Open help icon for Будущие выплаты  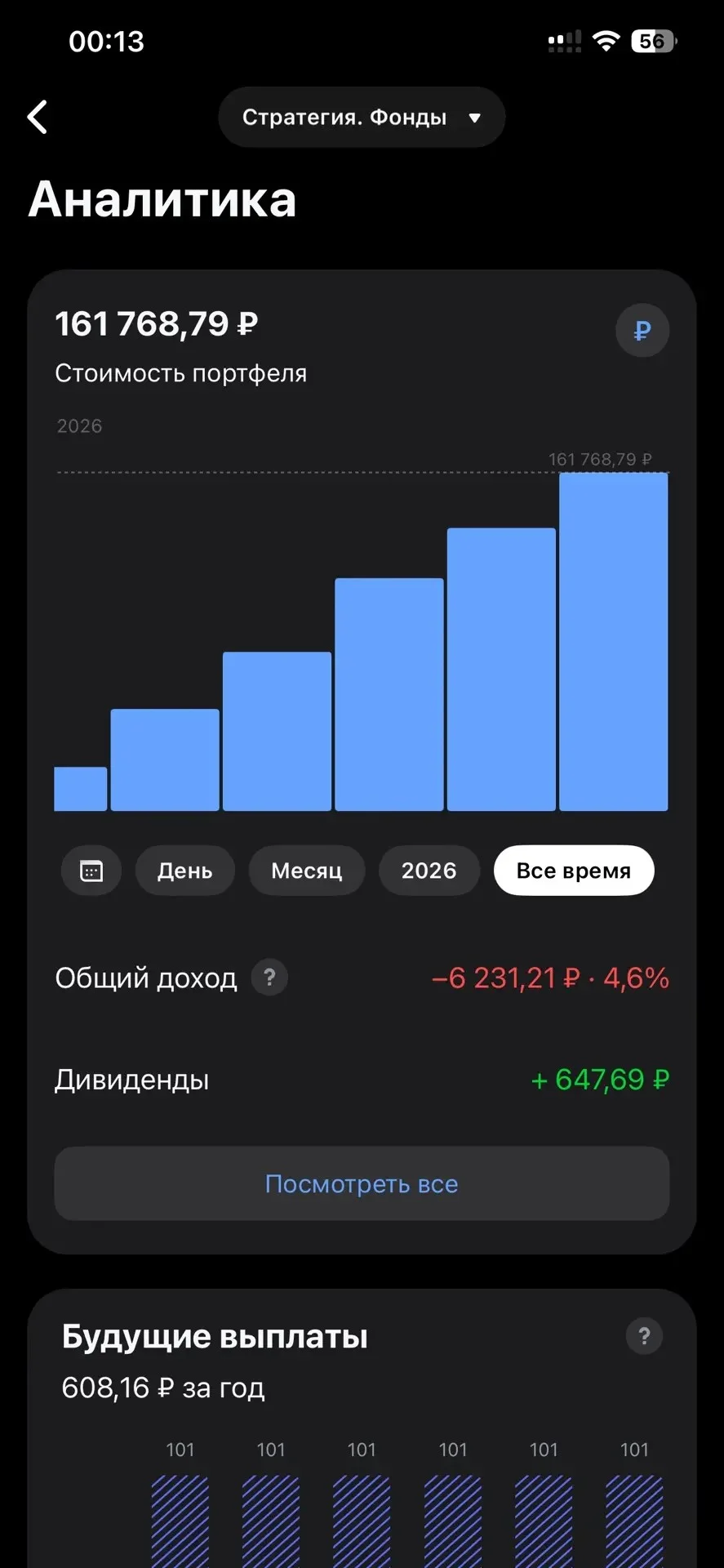[x=644, y=1336]
